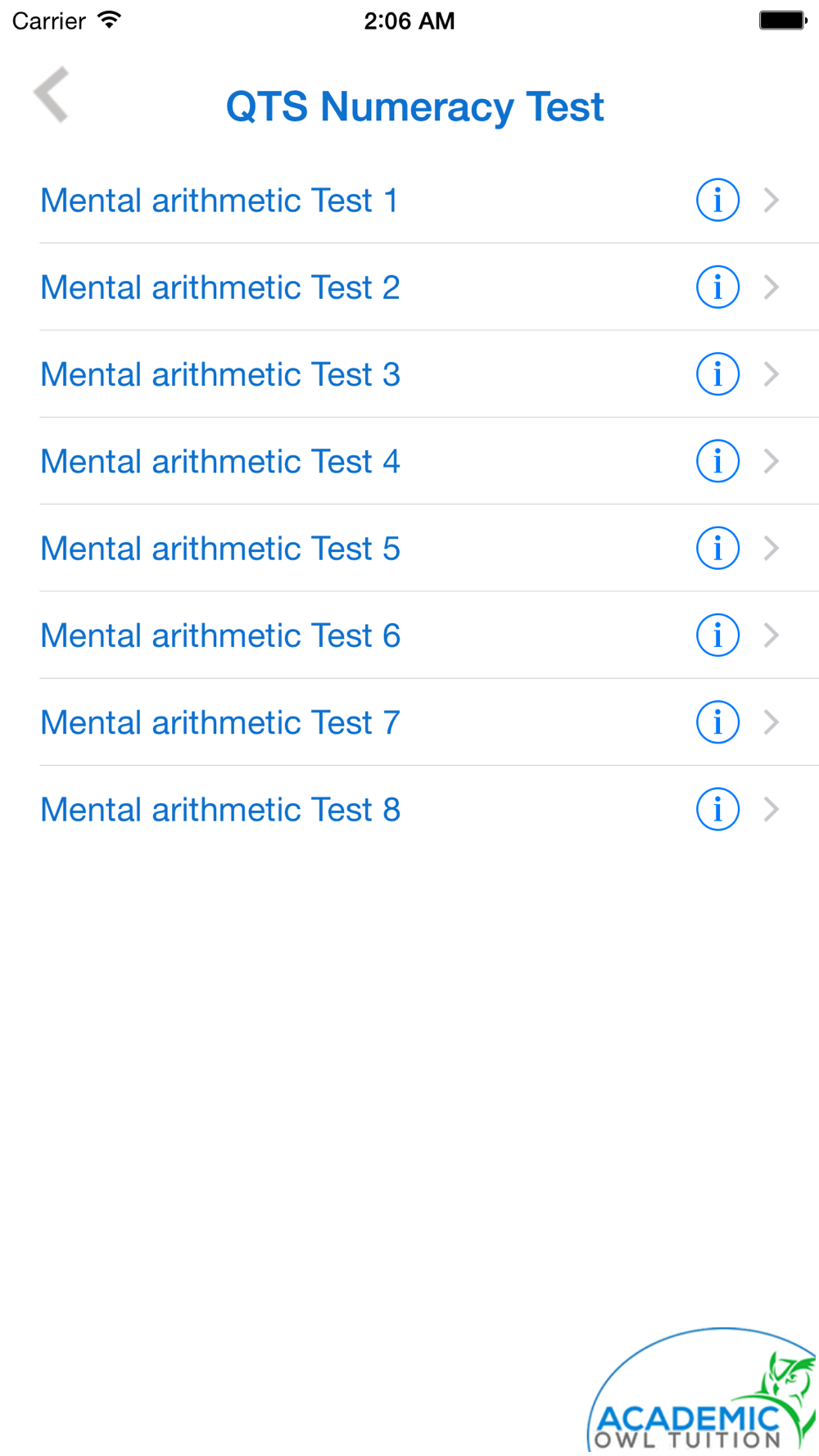This screenshot has height=1456, width=819.
Task: Open Mental arithmetic Test 5
Action: (409, 549)
